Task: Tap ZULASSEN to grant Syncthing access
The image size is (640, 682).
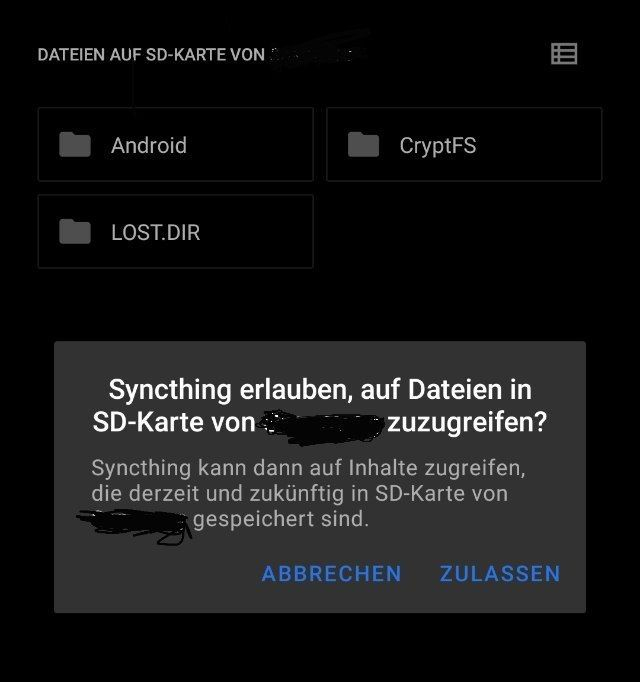Action: point(499,574)
